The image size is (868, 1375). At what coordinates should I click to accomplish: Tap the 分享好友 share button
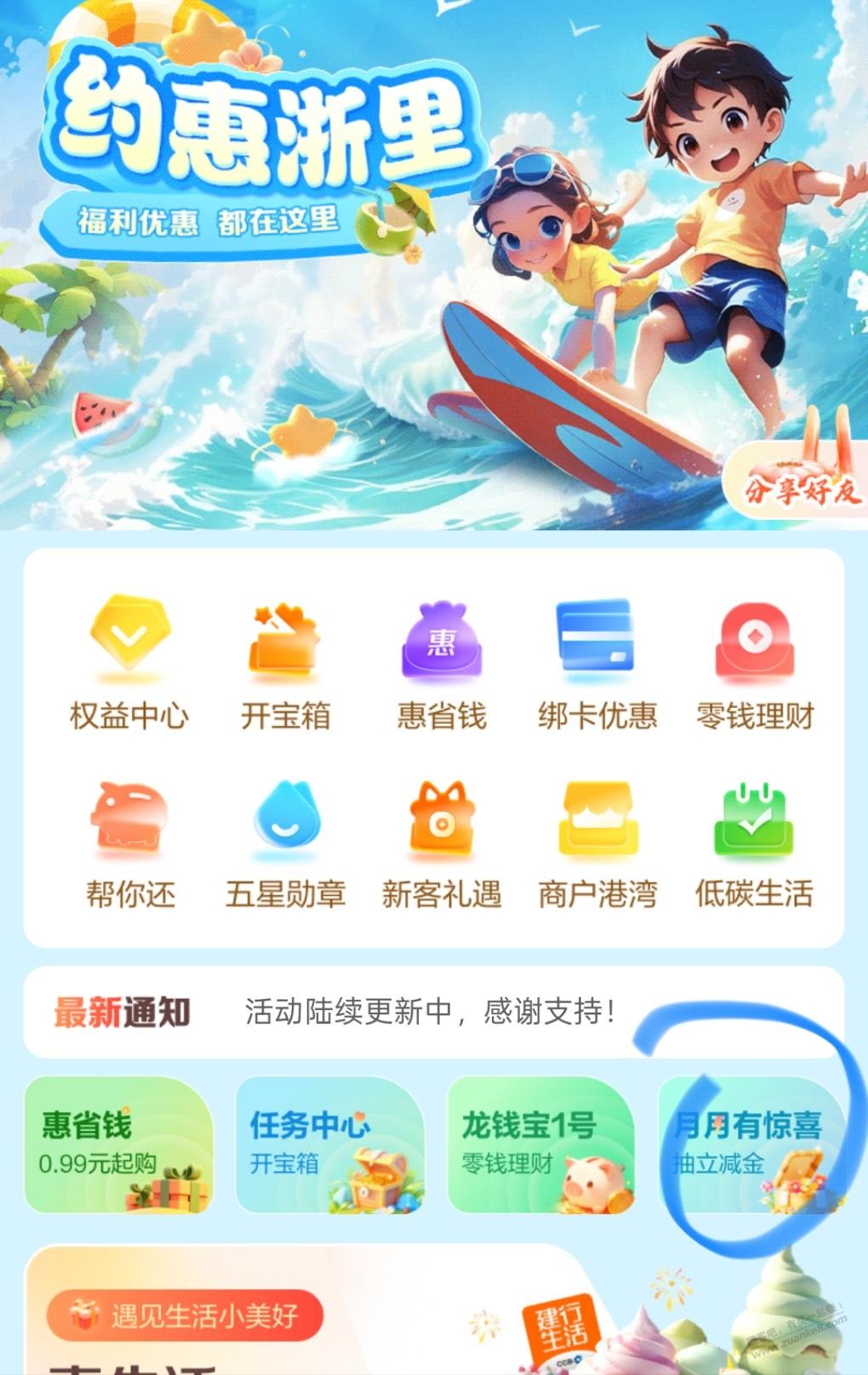[x=800, y=487]
